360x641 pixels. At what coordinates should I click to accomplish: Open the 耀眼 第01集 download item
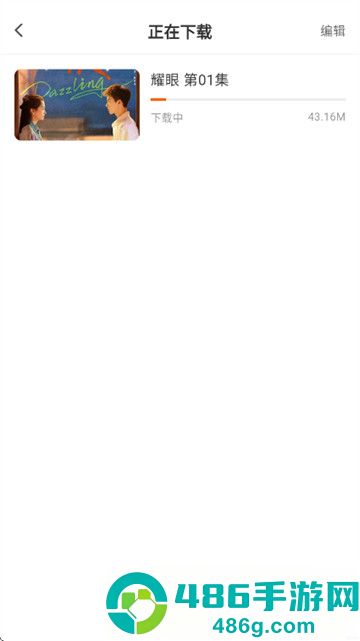[180, 105]
